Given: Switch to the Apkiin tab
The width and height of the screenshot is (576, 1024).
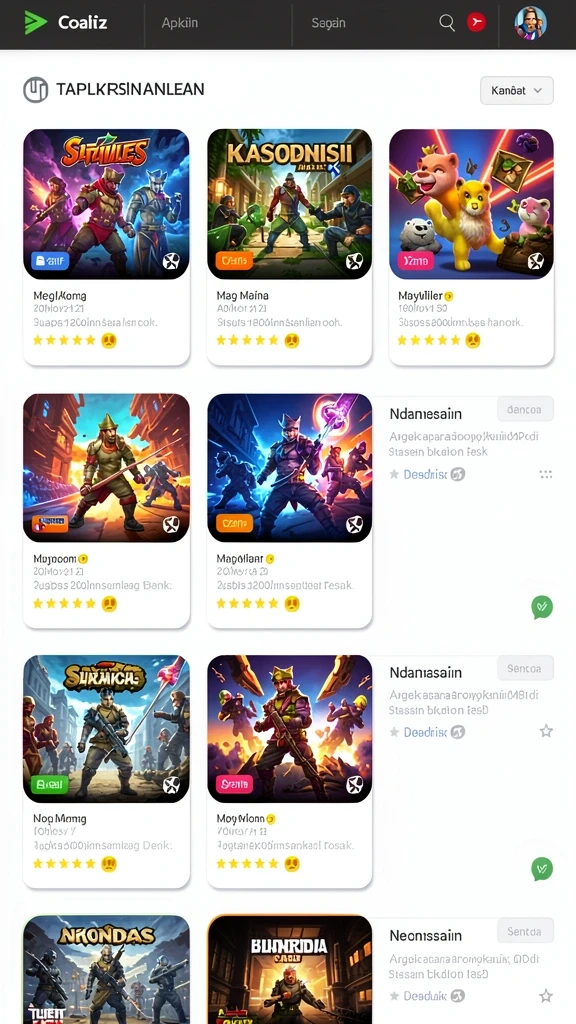Looking at the screenshot, I should pyautogui.click(x=180, y=23).
